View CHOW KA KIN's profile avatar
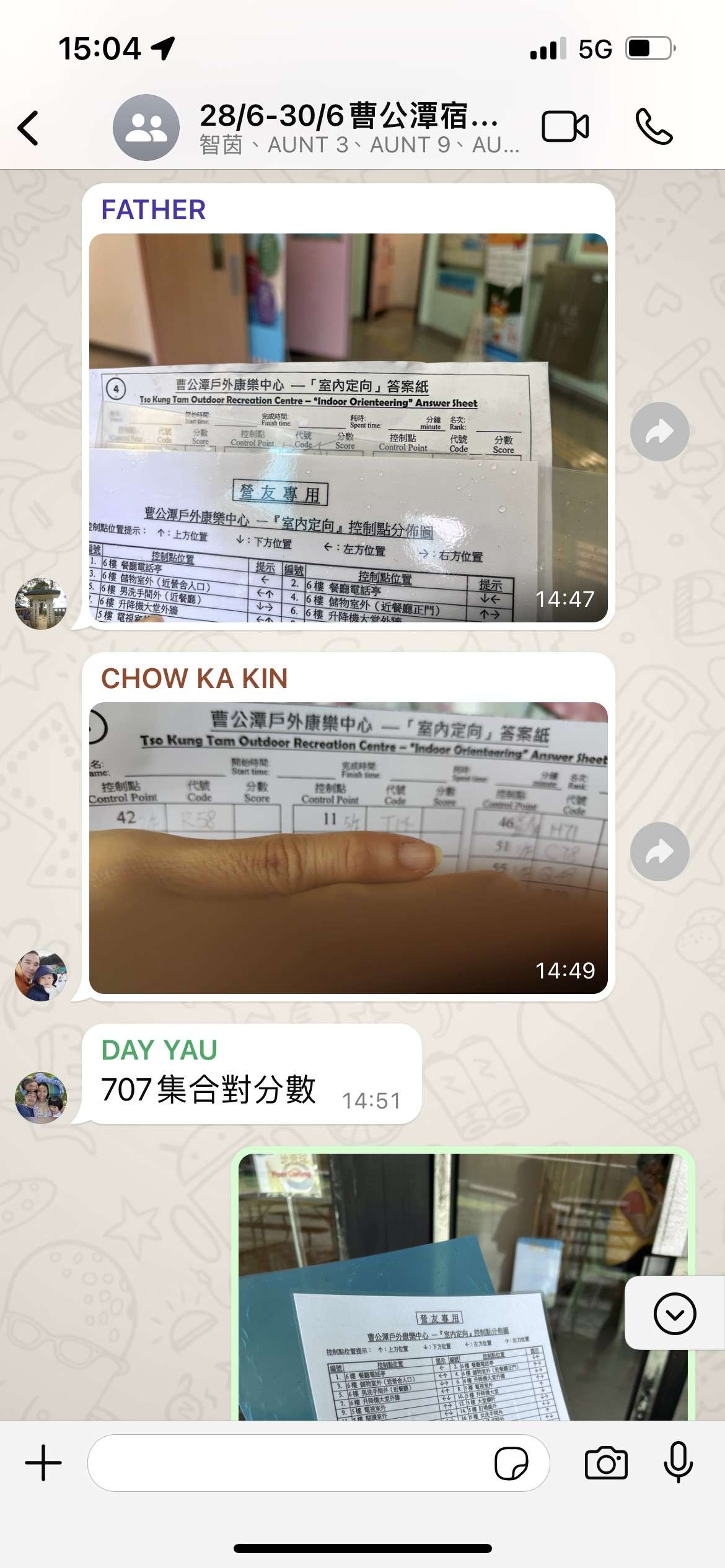The height and width of the screenshot is (1568, 725). pos(41,975)
